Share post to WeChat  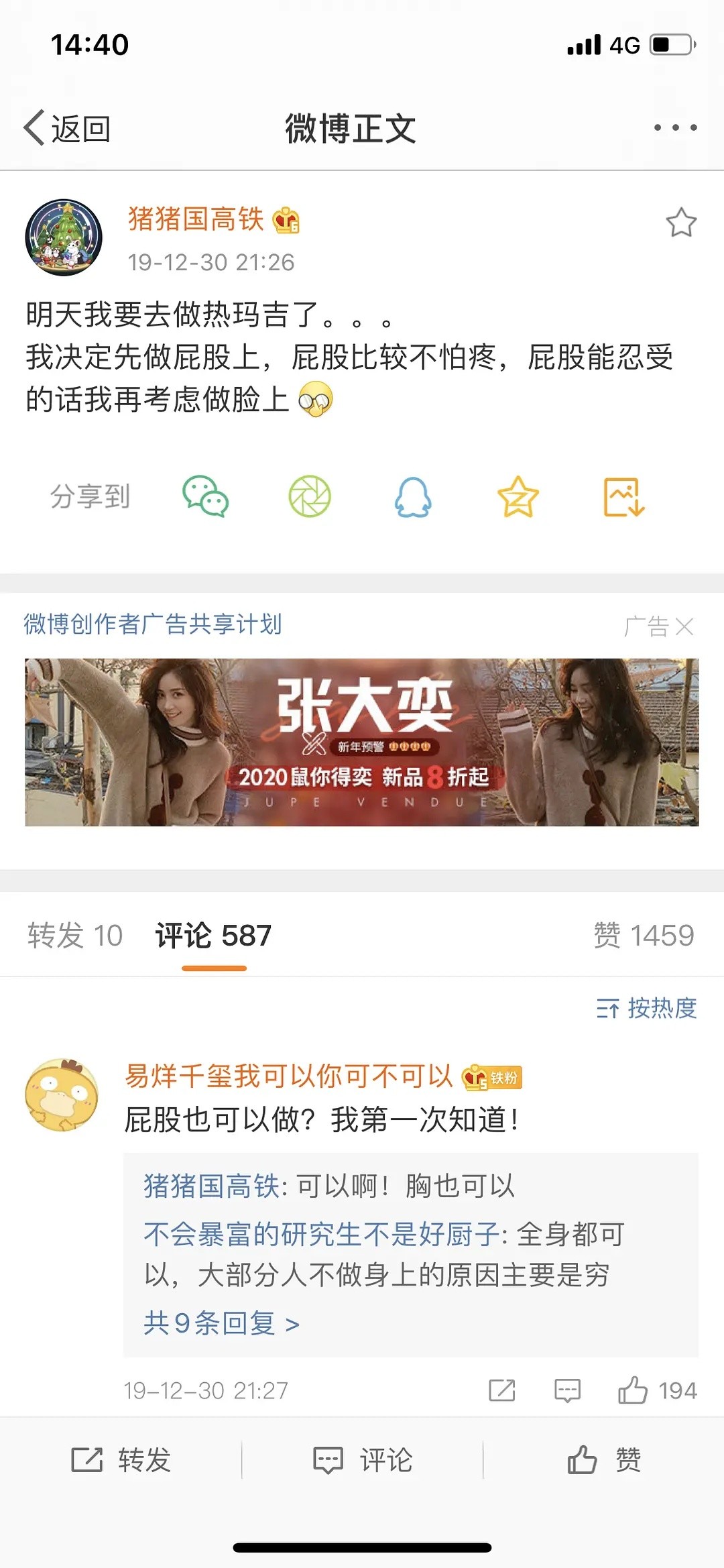click(x=205, y=497)
